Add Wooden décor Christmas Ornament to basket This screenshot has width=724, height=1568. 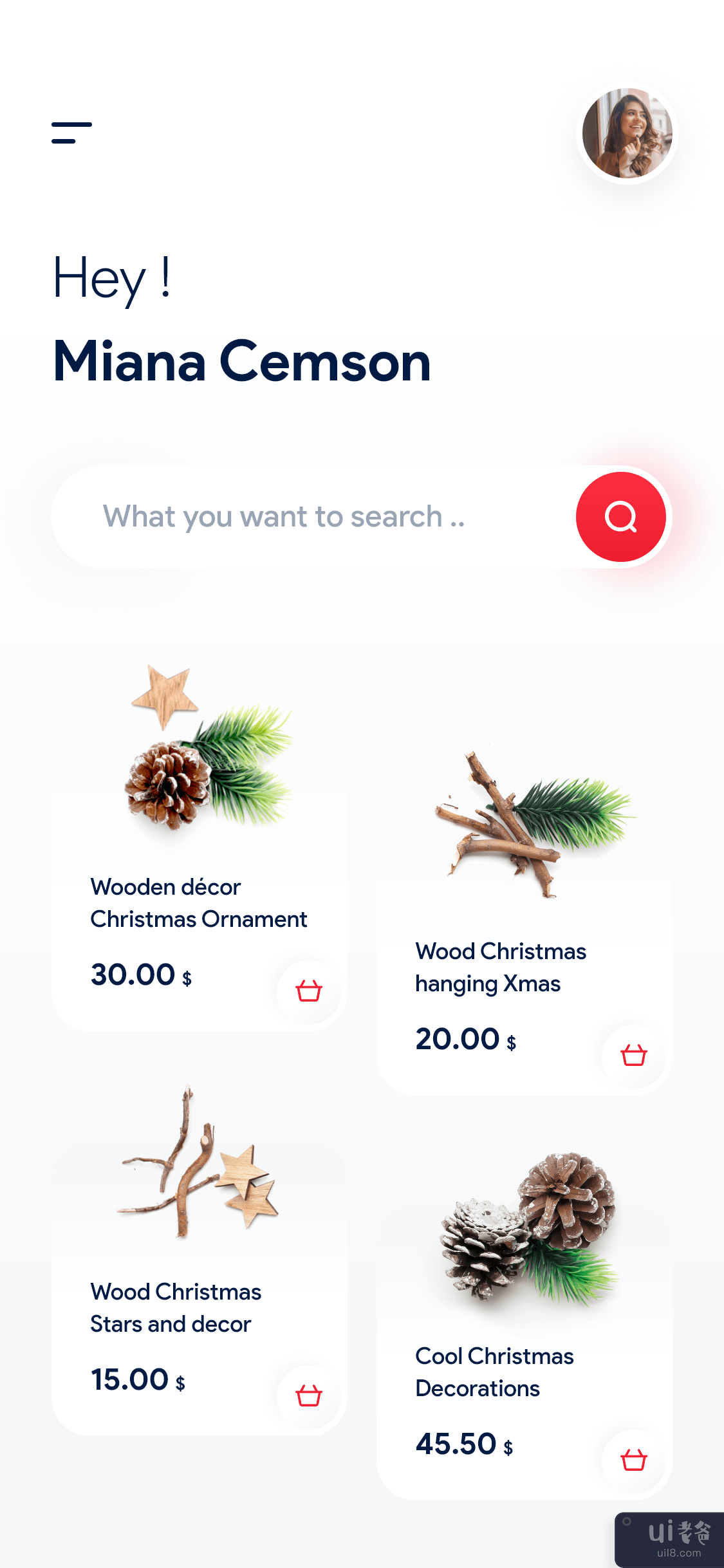pos(308,991)
